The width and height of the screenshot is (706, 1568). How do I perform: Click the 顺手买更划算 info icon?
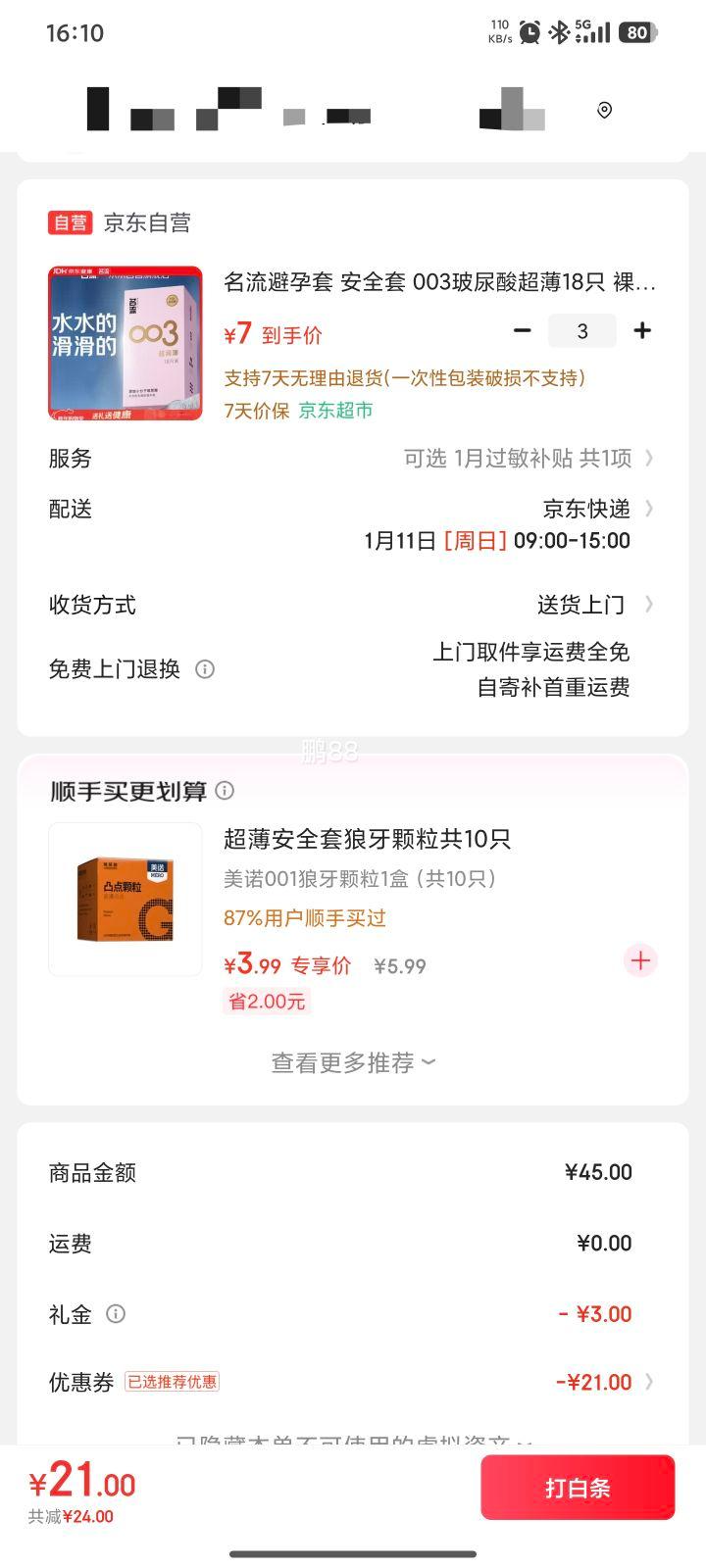click(225, 790)
